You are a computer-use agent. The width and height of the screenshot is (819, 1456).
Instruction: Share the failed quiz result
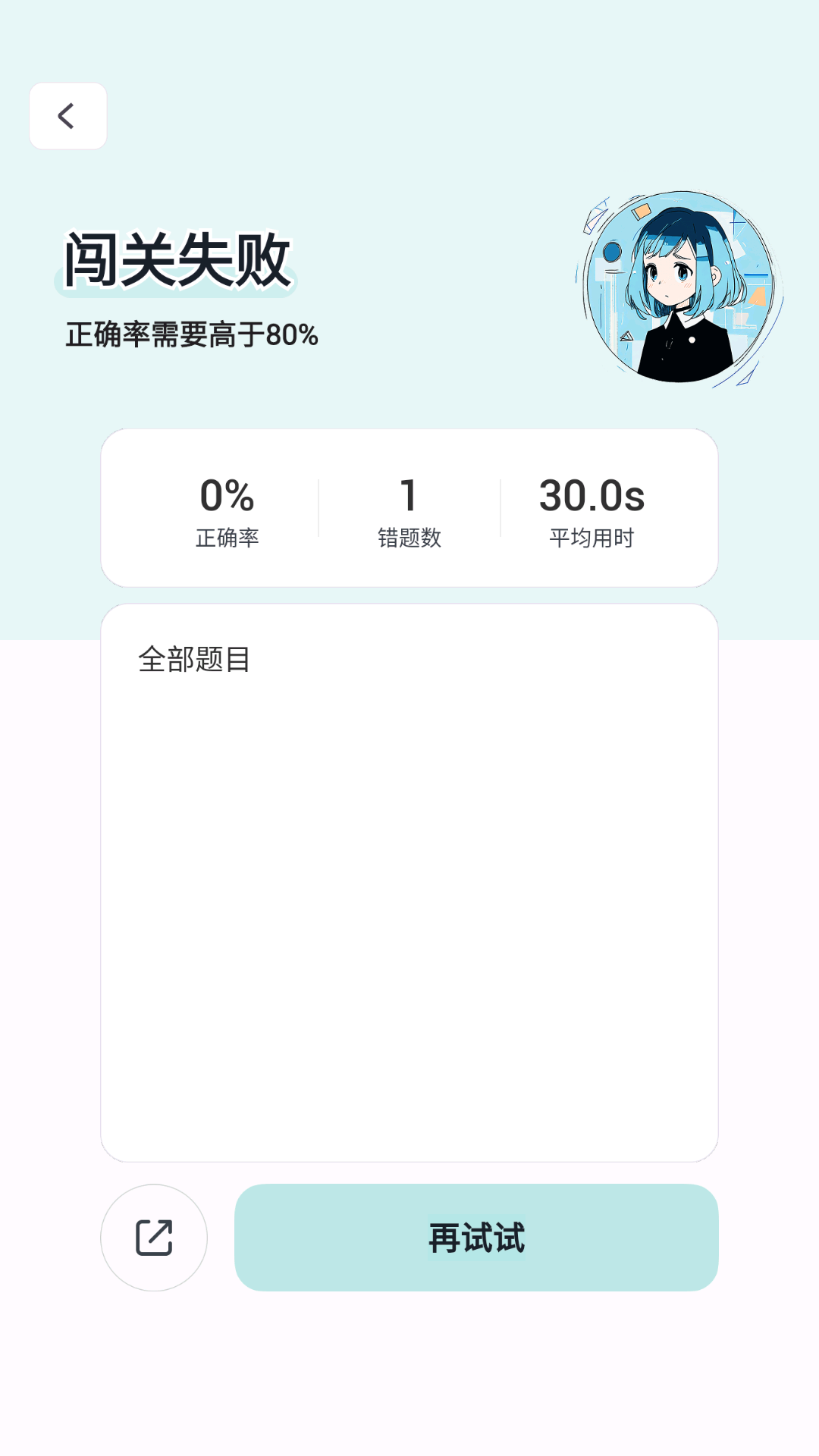(x=154, y=1238)
